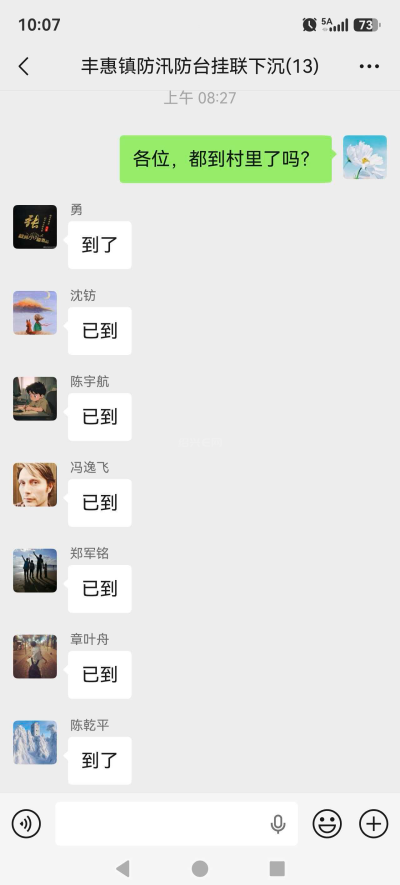
Task: Open 陈乾平's avatar
Action: (35, 742)
